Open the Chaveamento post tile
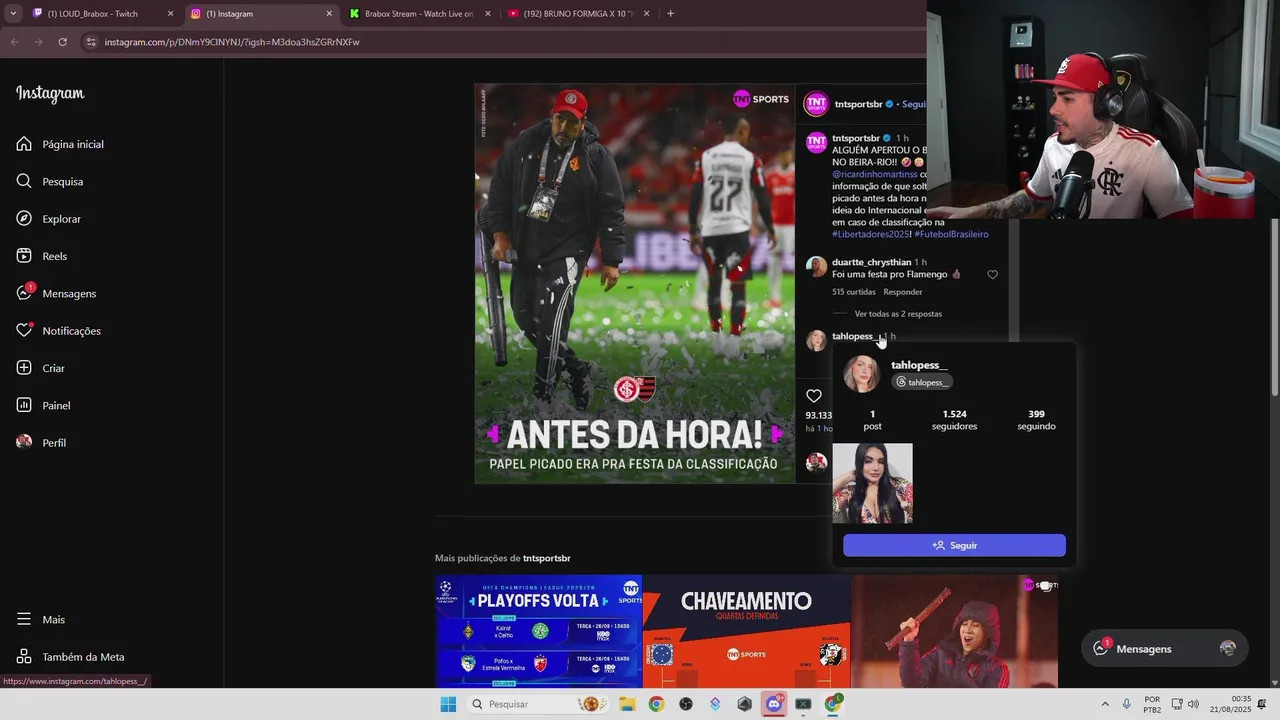 tap(746, 631)
